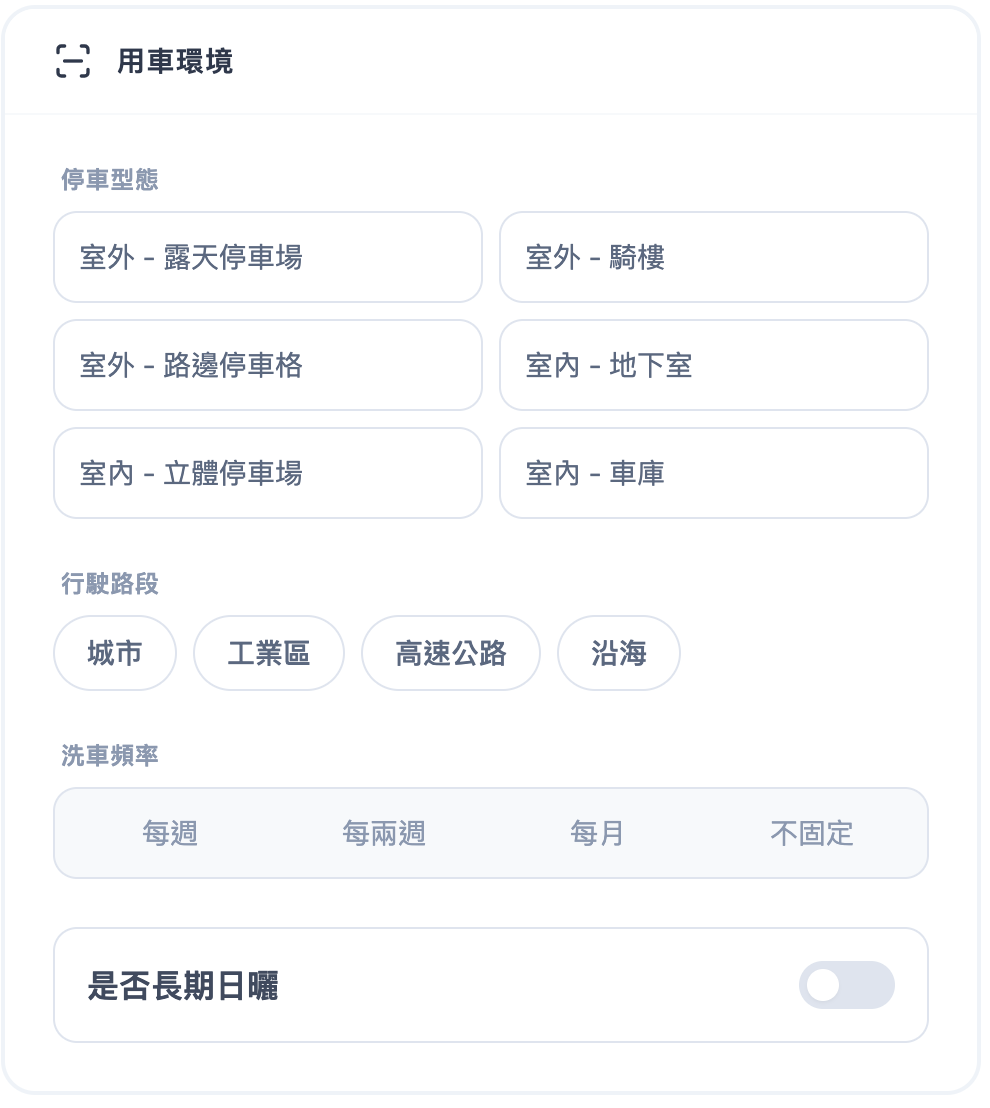Select 每週 wash frequency
The width and height of the screenshot is (990, 1108).
click(170, 833)
